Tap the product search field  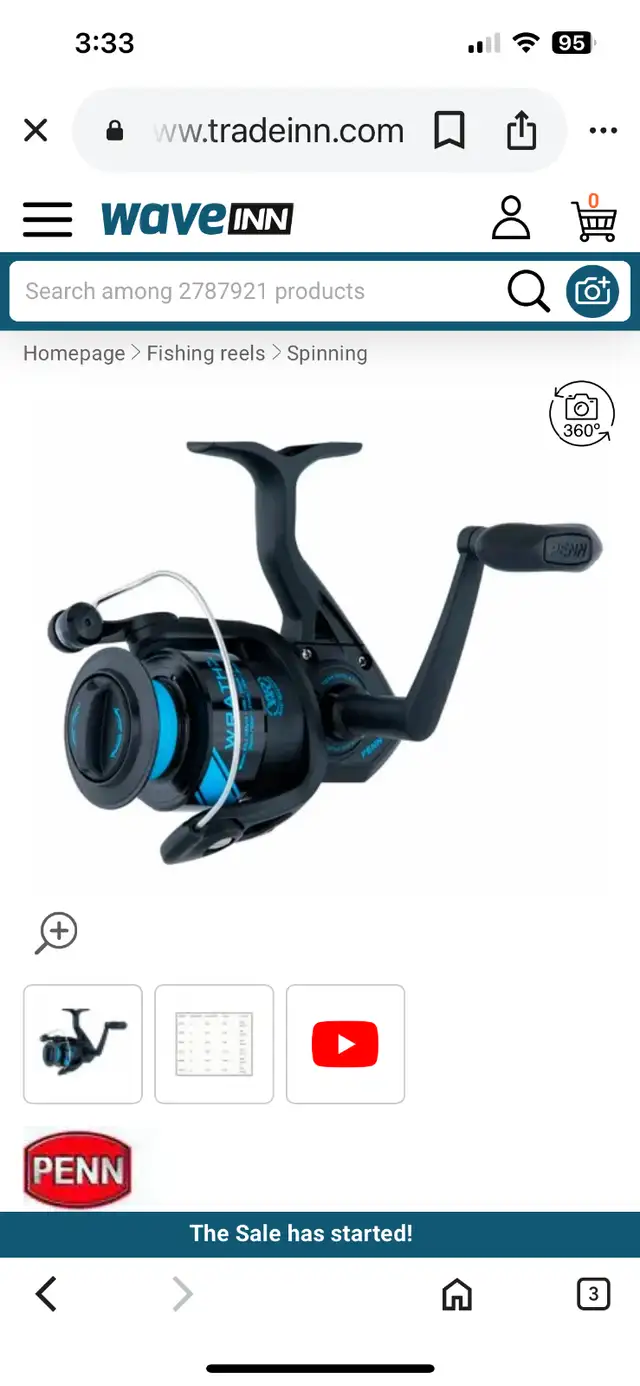click(x=260, y=291)
